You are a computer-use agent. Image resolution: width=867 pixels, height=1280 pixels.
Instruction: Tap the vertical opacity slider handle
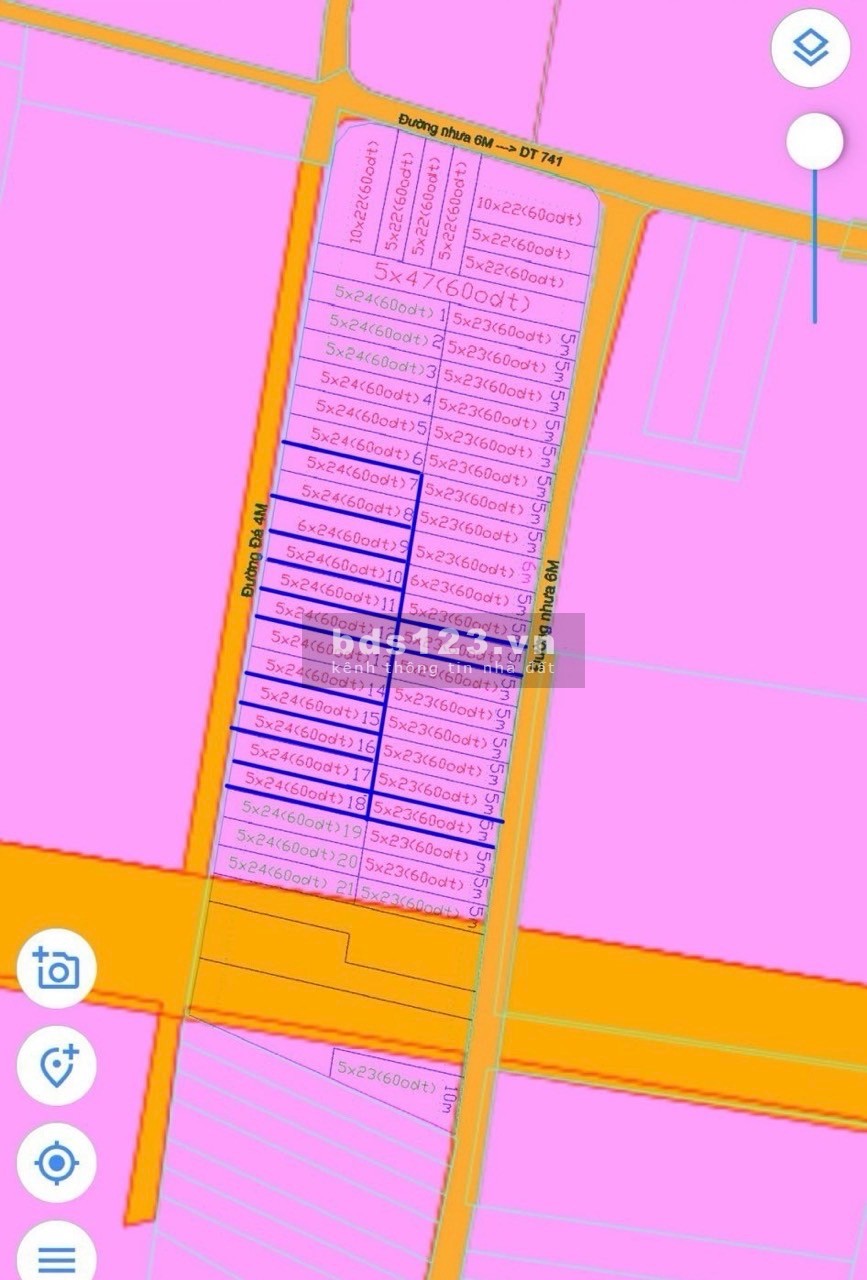pos(814,141)
